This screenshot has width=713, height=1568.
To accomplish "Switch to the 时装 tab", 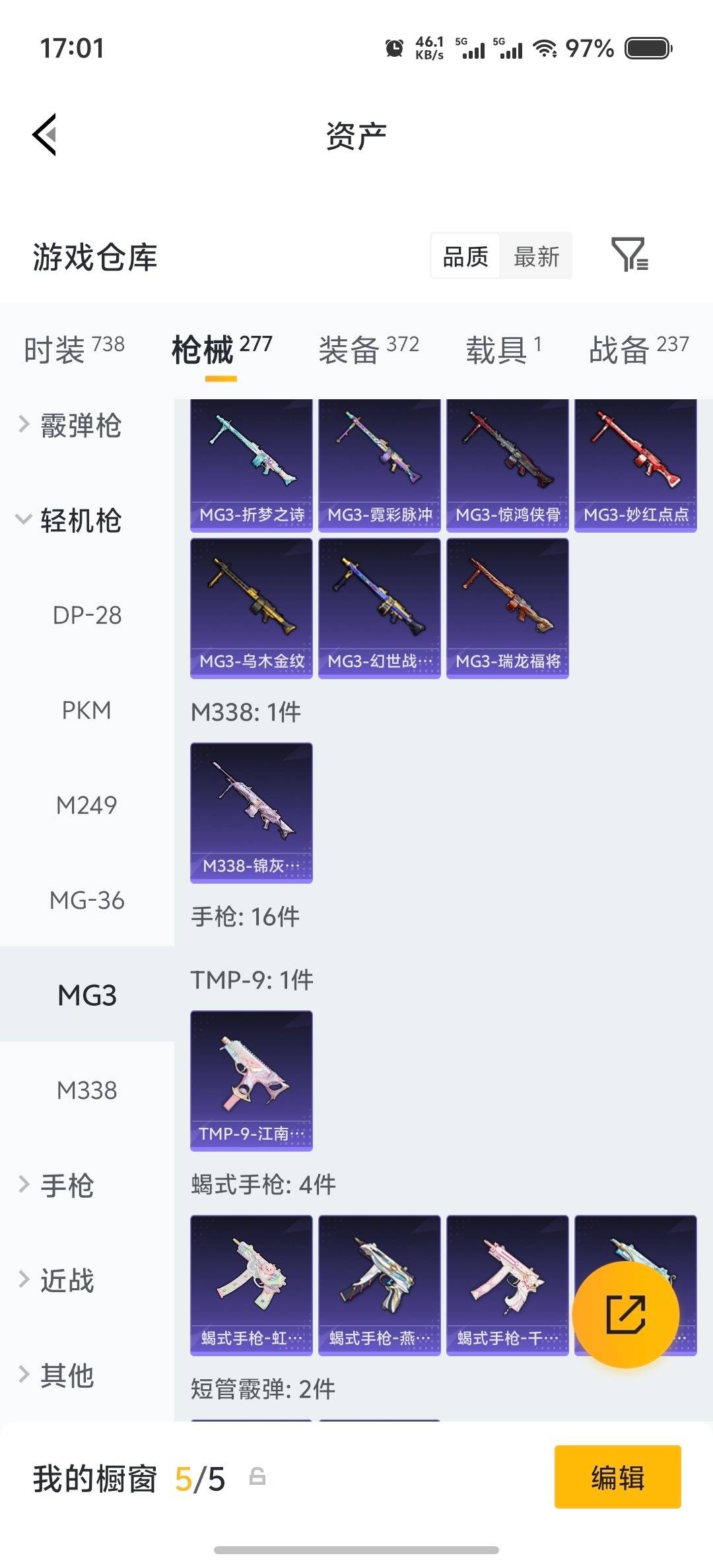I will point(74,348).
